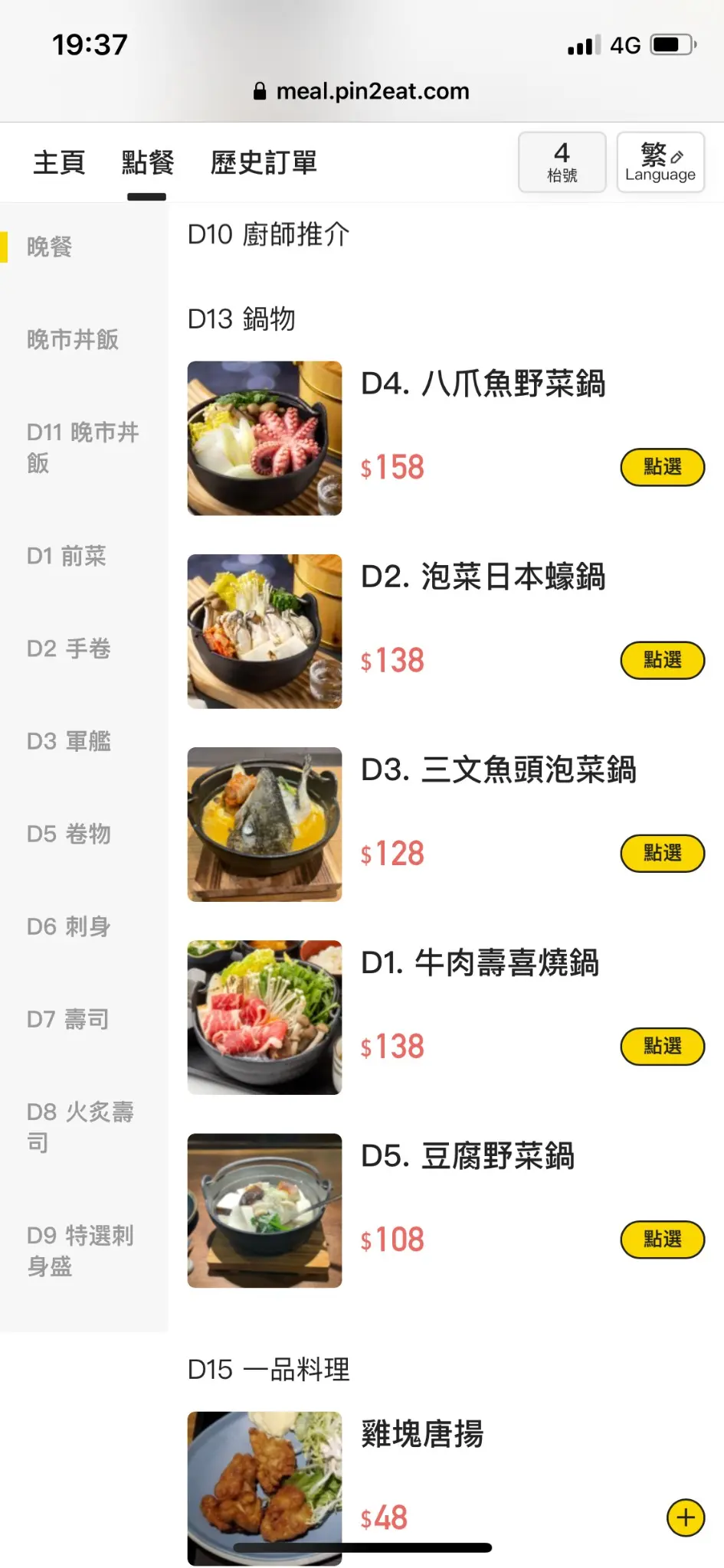Order D1. 牛肉壽喜燒鍋 via 點選
This screenshot has height=1568, width=724.
click(662, 1046)
